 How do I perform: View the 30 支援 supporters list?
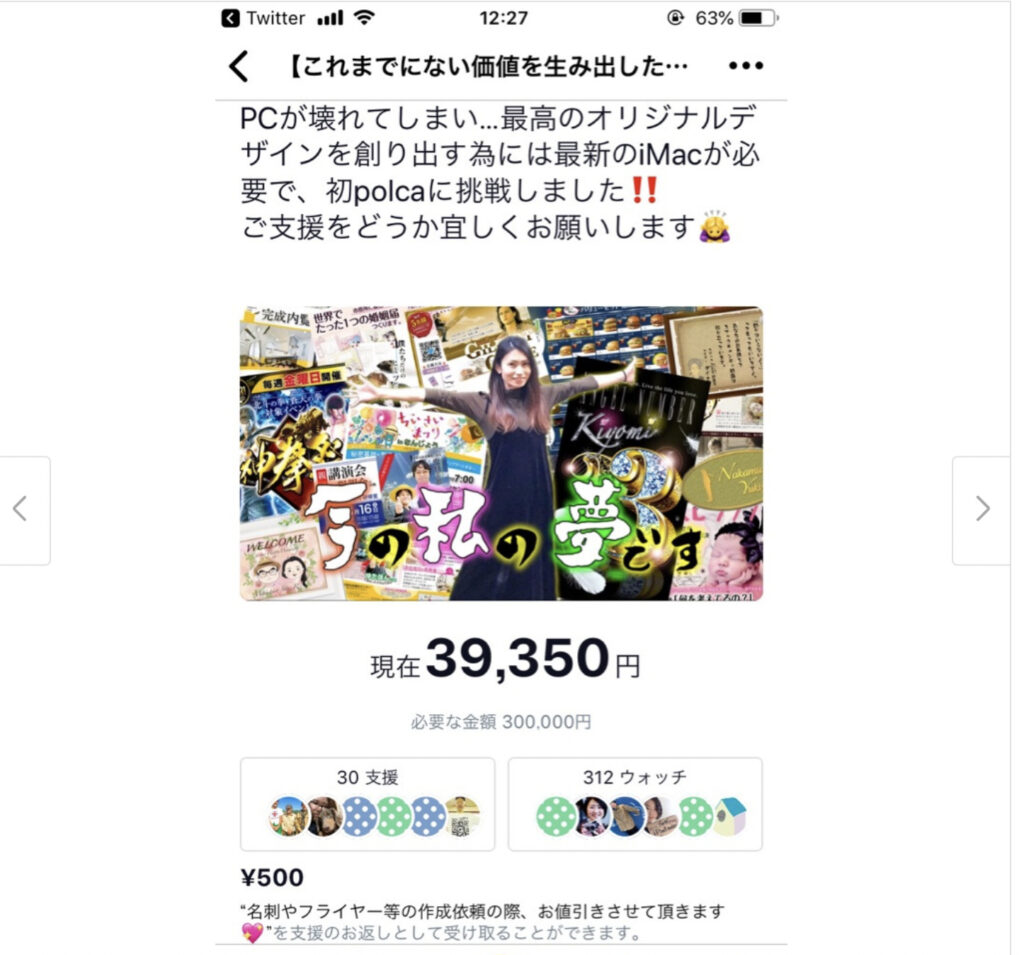367,803
